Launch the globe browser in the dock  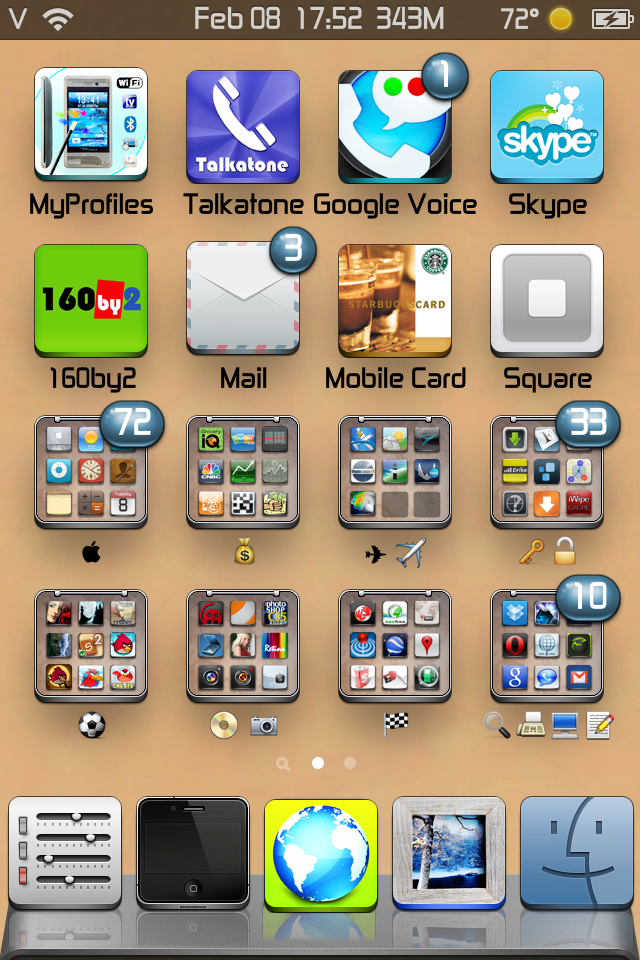point(321,852)
